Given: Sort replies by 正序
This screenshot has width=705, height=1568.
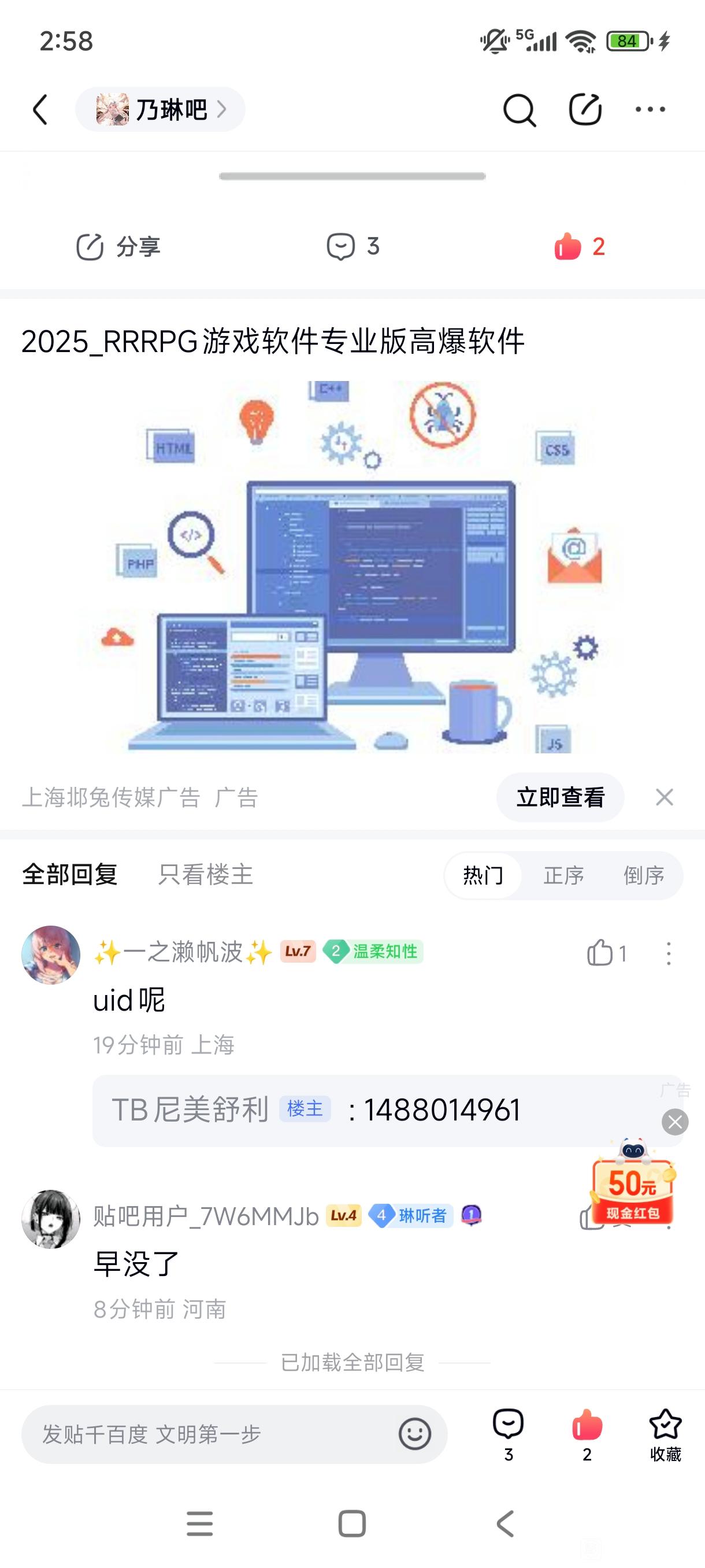Looking at the screenshot, I should click(563, 875).
